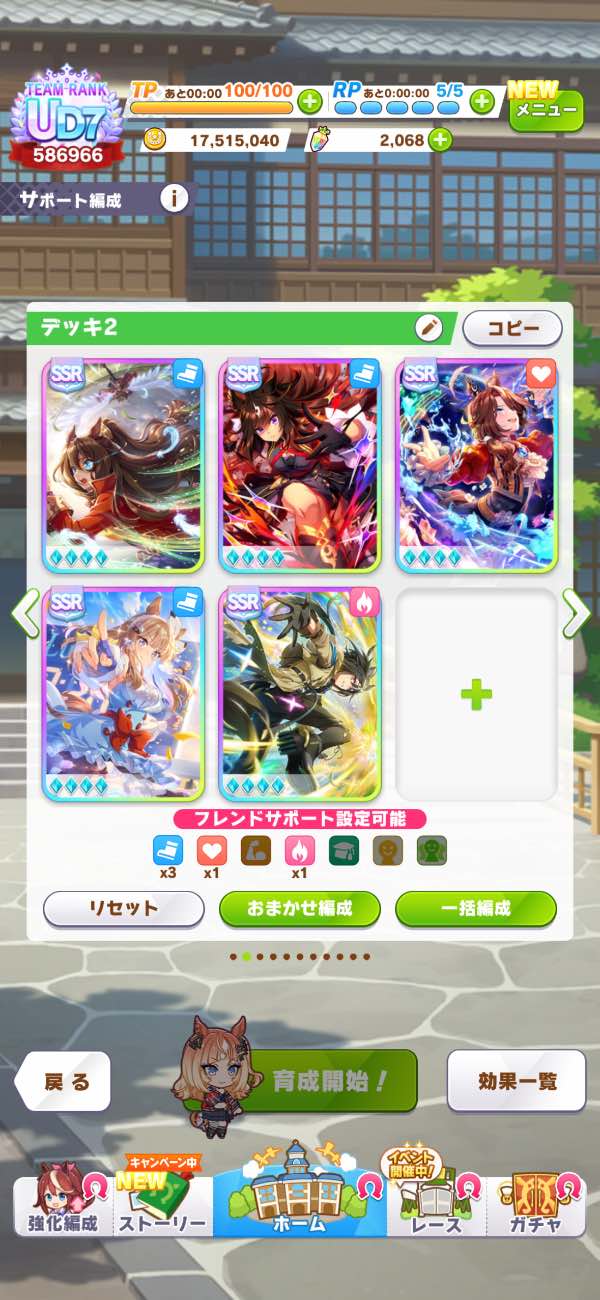The image size is (600, 1300).
Task: Go to the previous deck arrow
Action: (x=24, y=613)
